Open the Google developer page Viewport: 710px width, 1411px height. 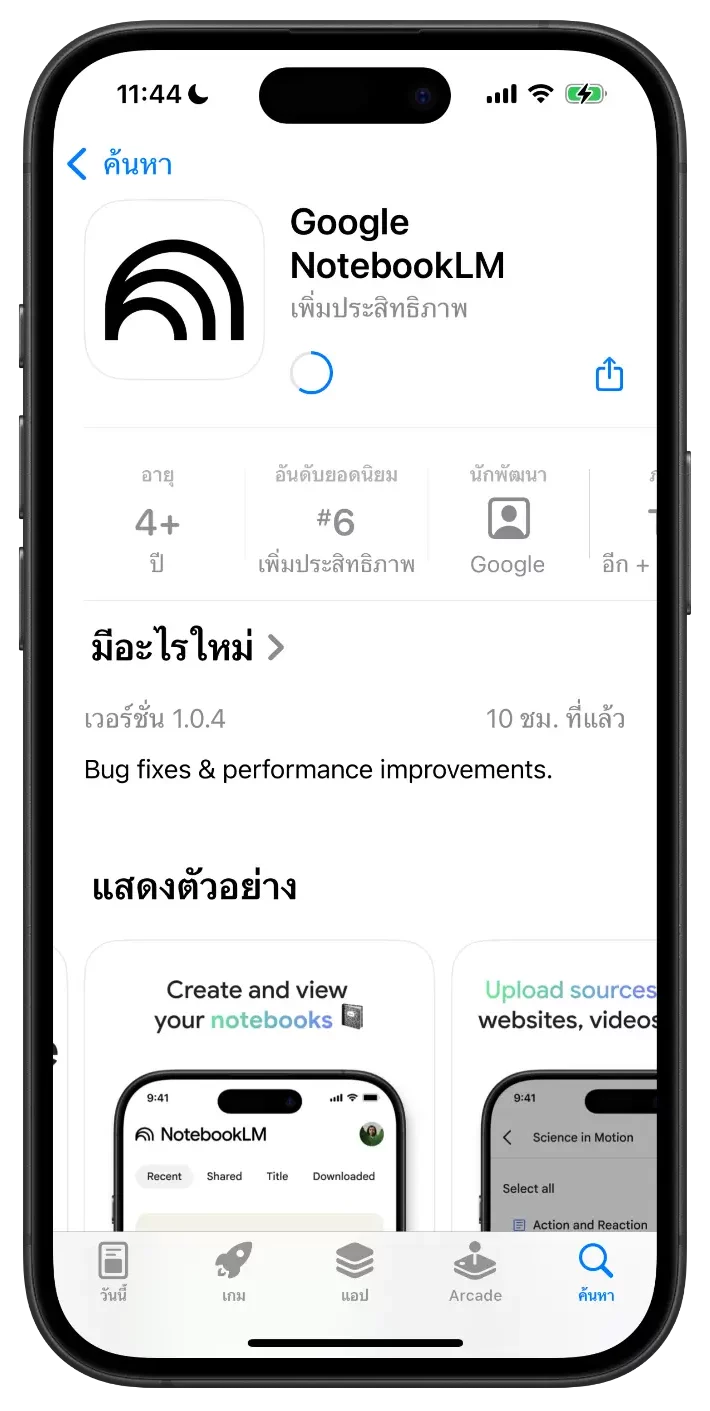pyautogui.click(x=508, y=522)
